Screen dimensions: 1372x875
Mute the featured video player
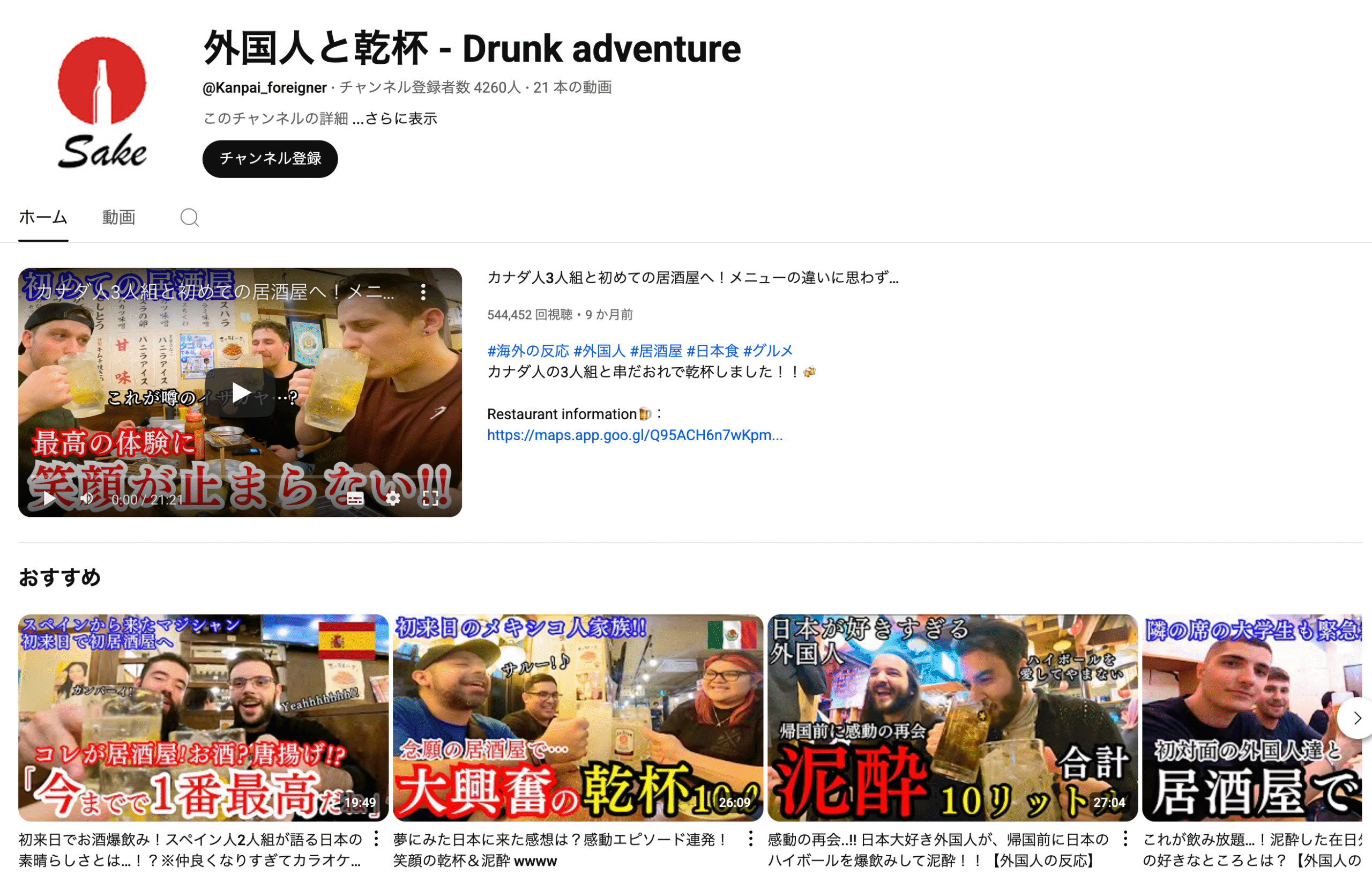pos(87,499)
